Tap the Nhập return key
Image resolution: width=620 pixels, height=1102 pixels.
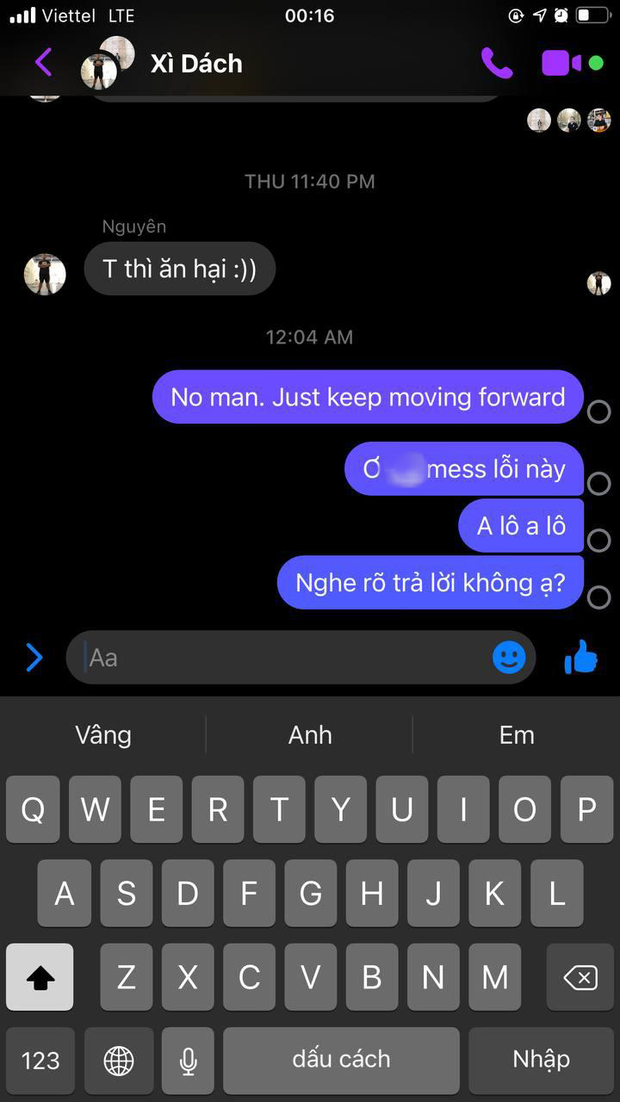(541, 1060)
